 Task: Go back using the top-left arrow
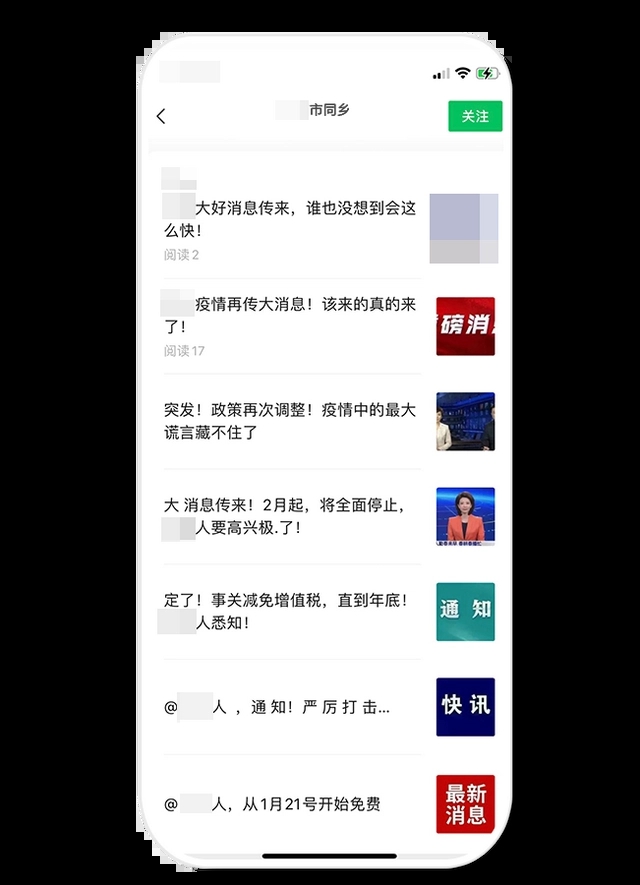tap(161, 116)
